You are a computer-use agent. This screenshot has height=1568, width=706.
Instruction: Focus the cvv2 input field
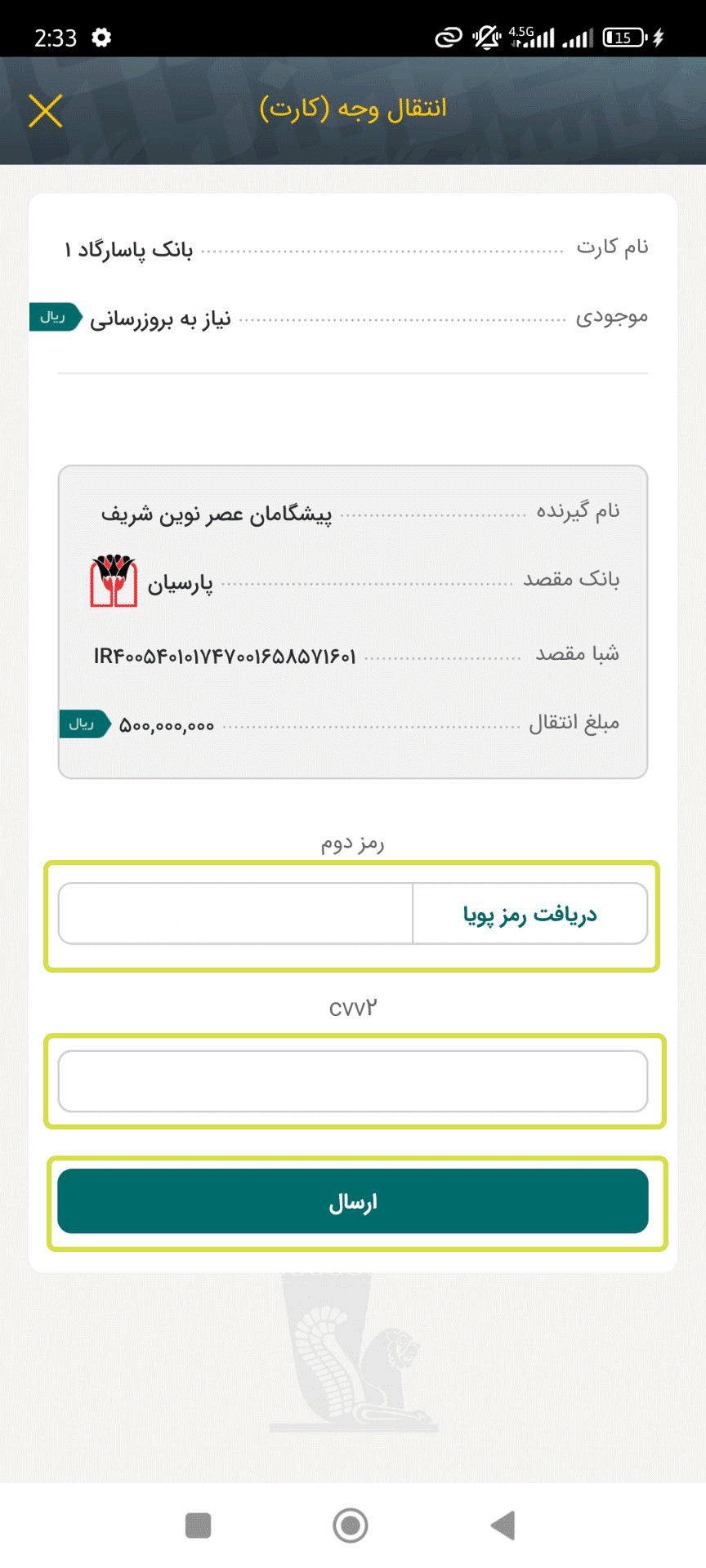point(353,1081)
